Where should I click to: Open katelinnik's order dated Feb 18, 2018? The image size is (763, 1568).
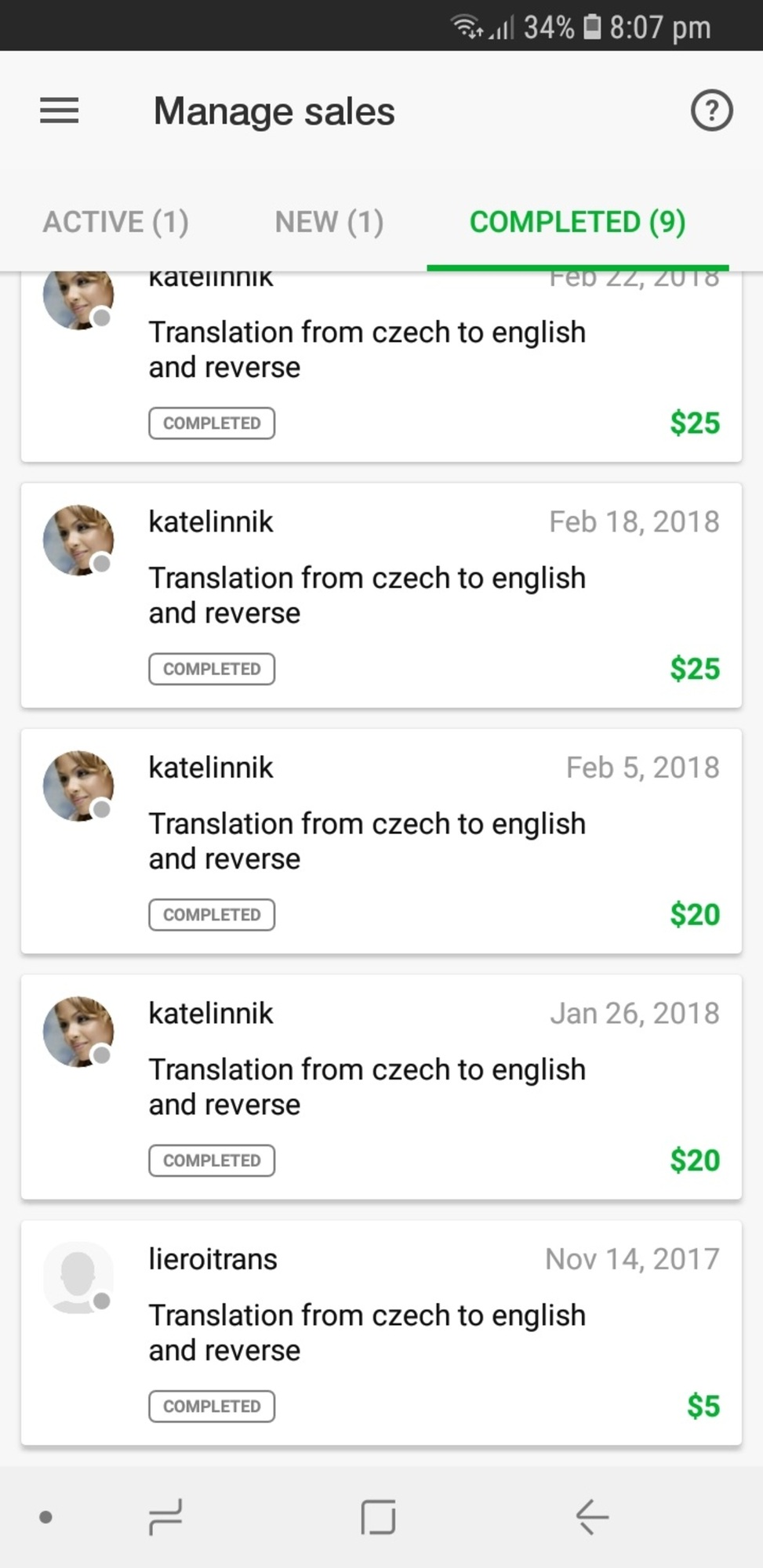coord(381,596)
